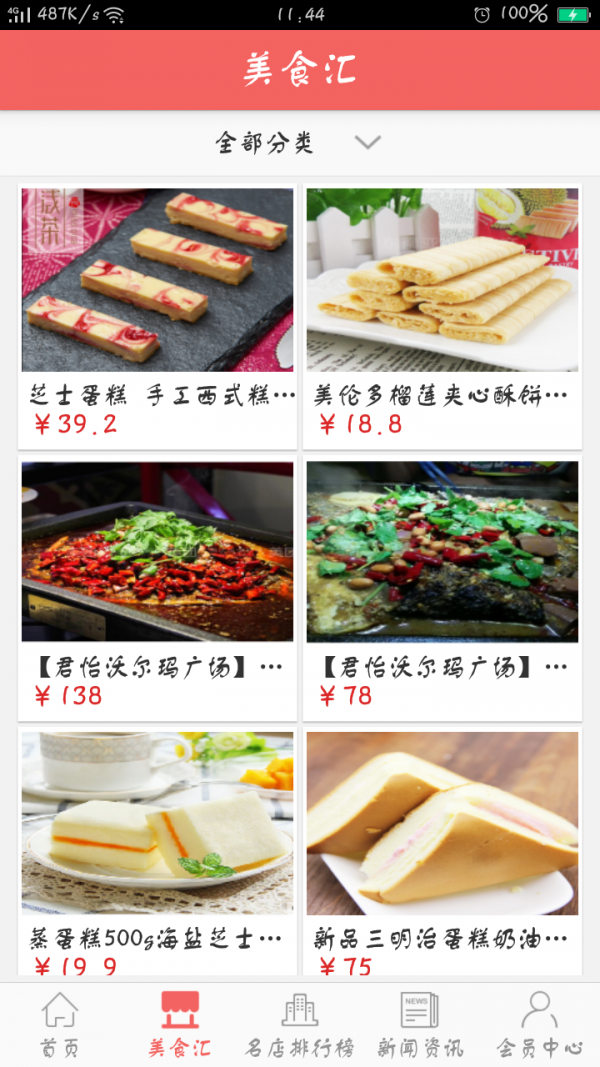Open the 【君怡沃尔玛广场】 item priced ¥138
This screenshot has width=600, height=1067.
158,588
